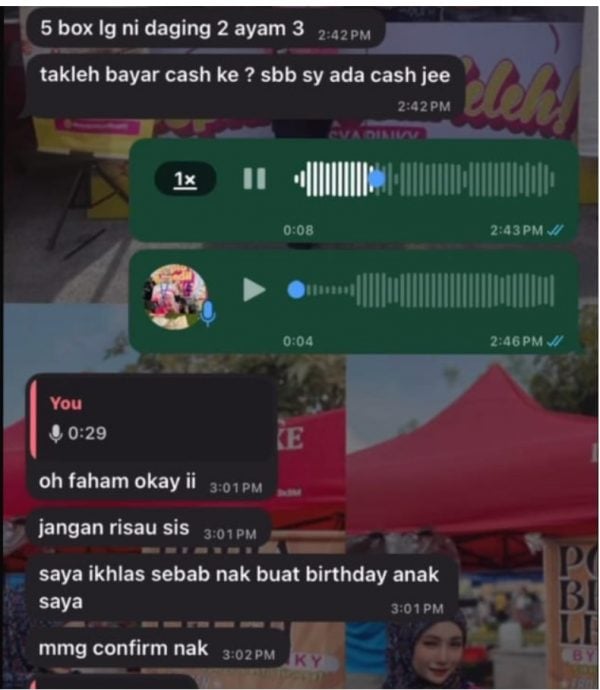Jump to the quoted 0:29 voice note reply
Viewport: 600px width, 690px height.
(x=150, y=420)
